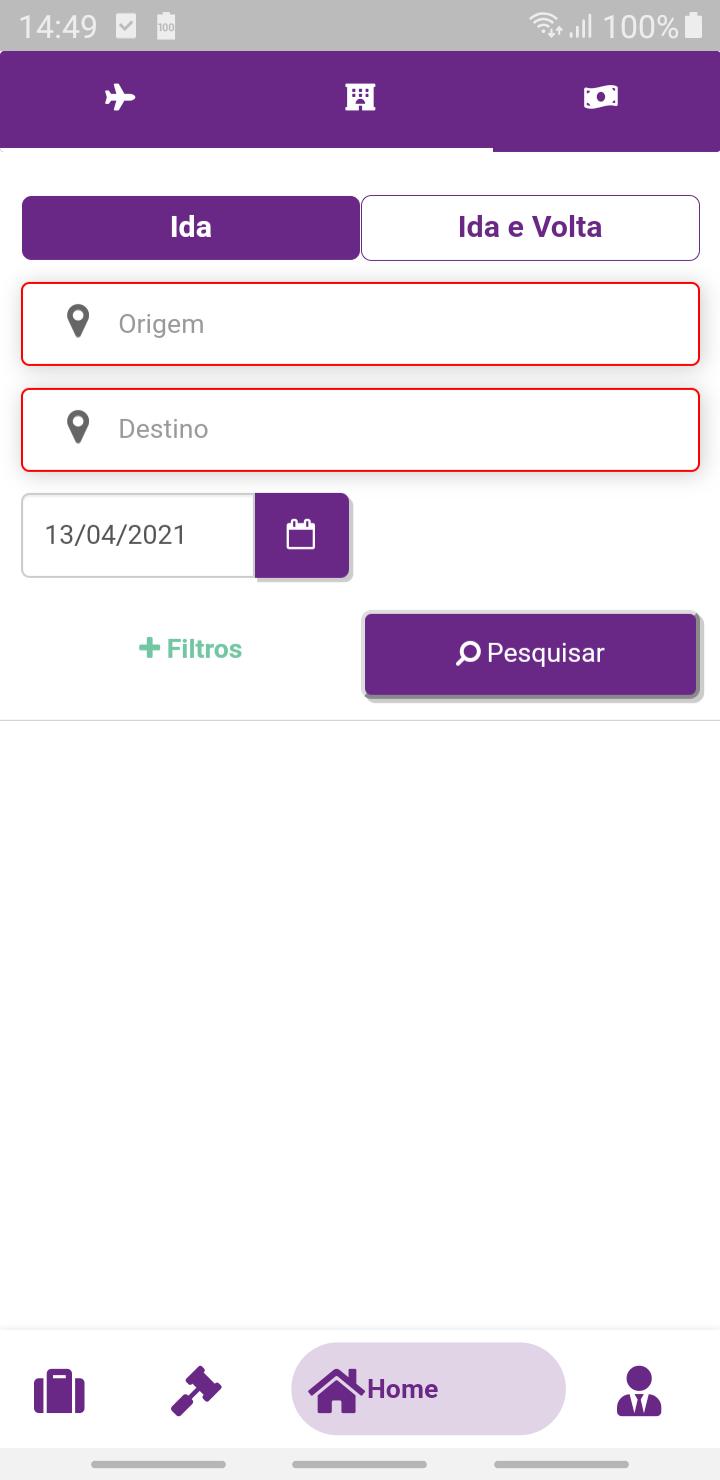Select the auction gavel icon
The image size is (720, 1480).
point(196,1389)
